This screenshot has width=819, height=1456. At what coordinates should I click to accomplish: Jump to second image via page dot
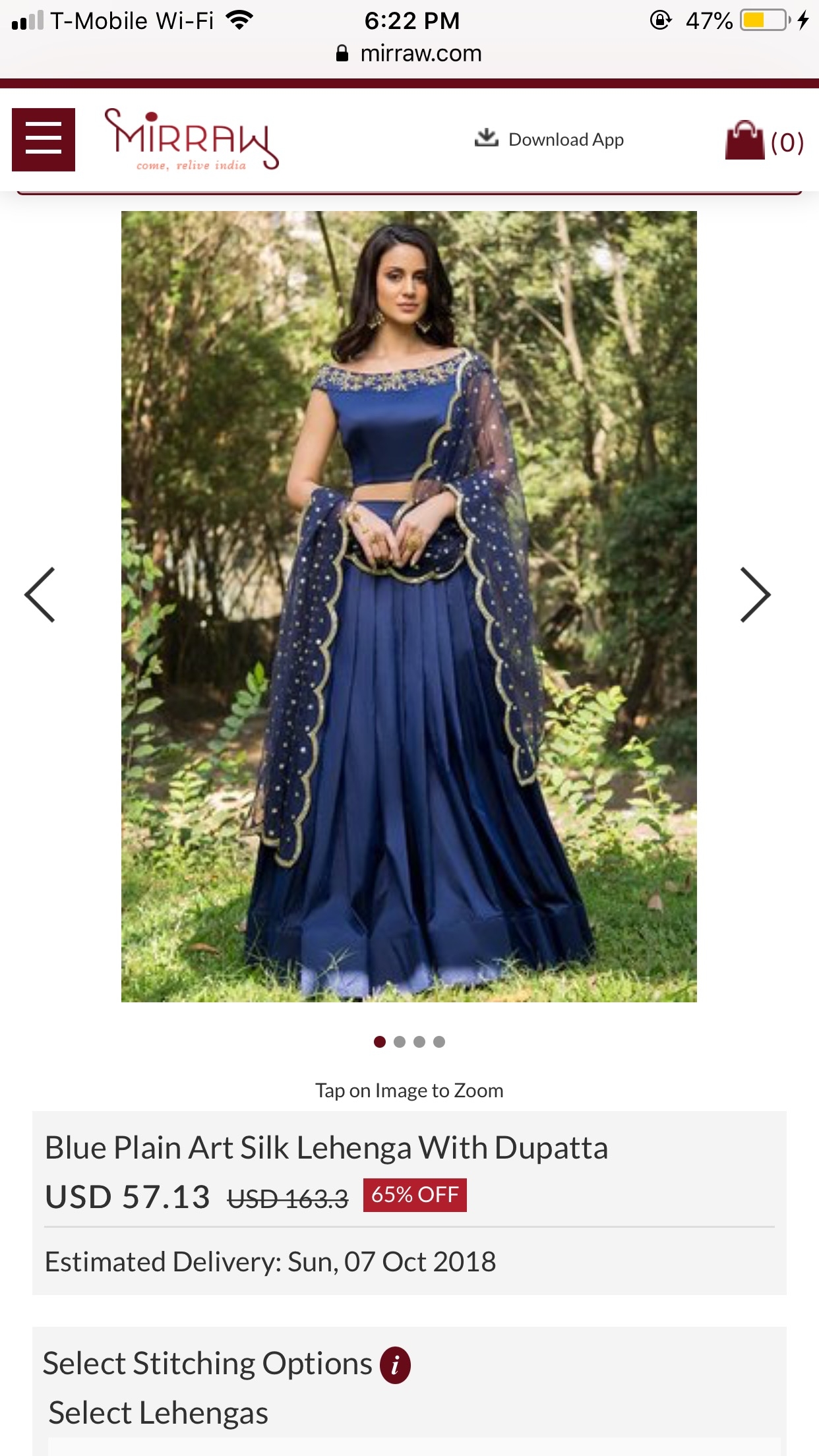coord(400,1042)
